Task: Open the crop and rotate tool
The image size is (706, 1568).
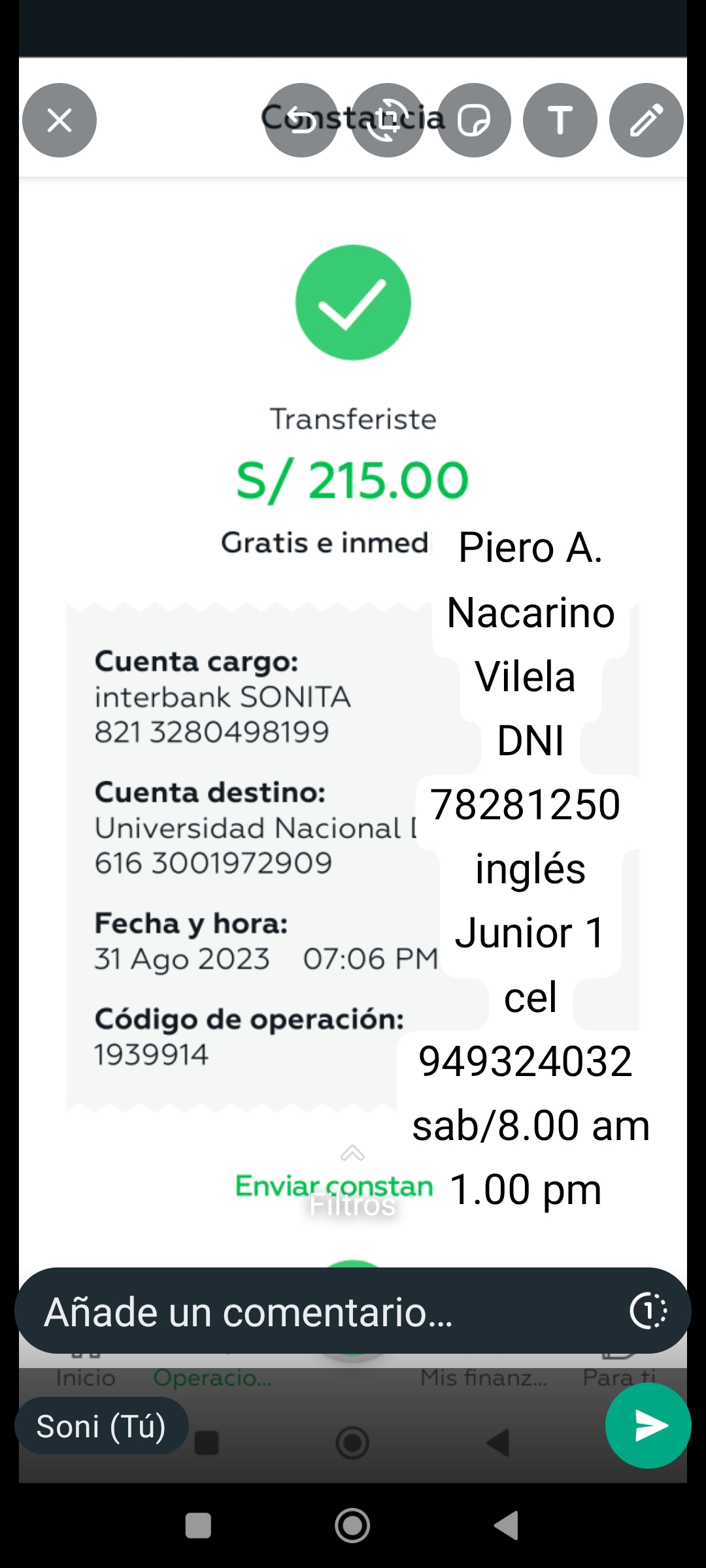Action: pos(388,120)
